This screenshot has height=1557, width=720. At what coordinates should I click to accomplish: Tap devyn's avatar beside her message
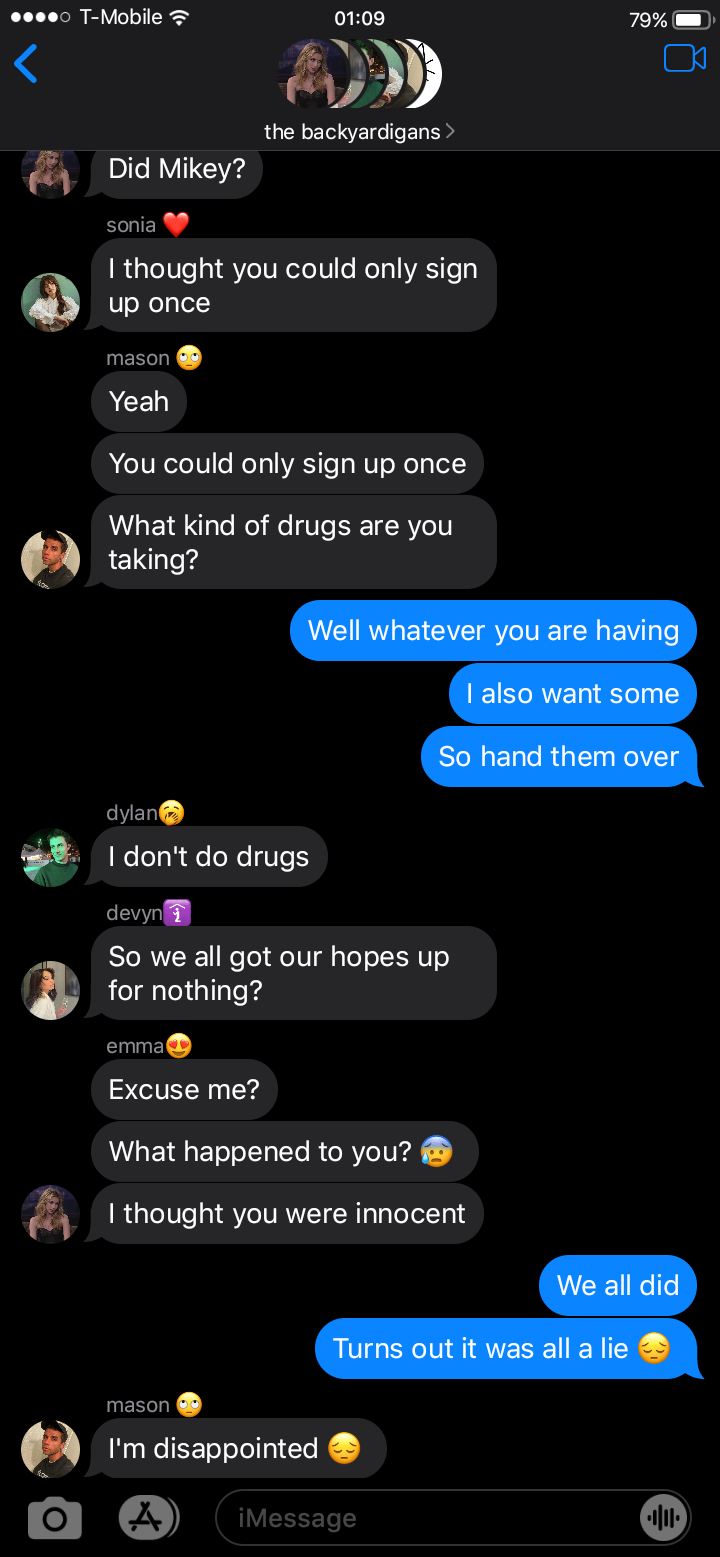(50, 990)
